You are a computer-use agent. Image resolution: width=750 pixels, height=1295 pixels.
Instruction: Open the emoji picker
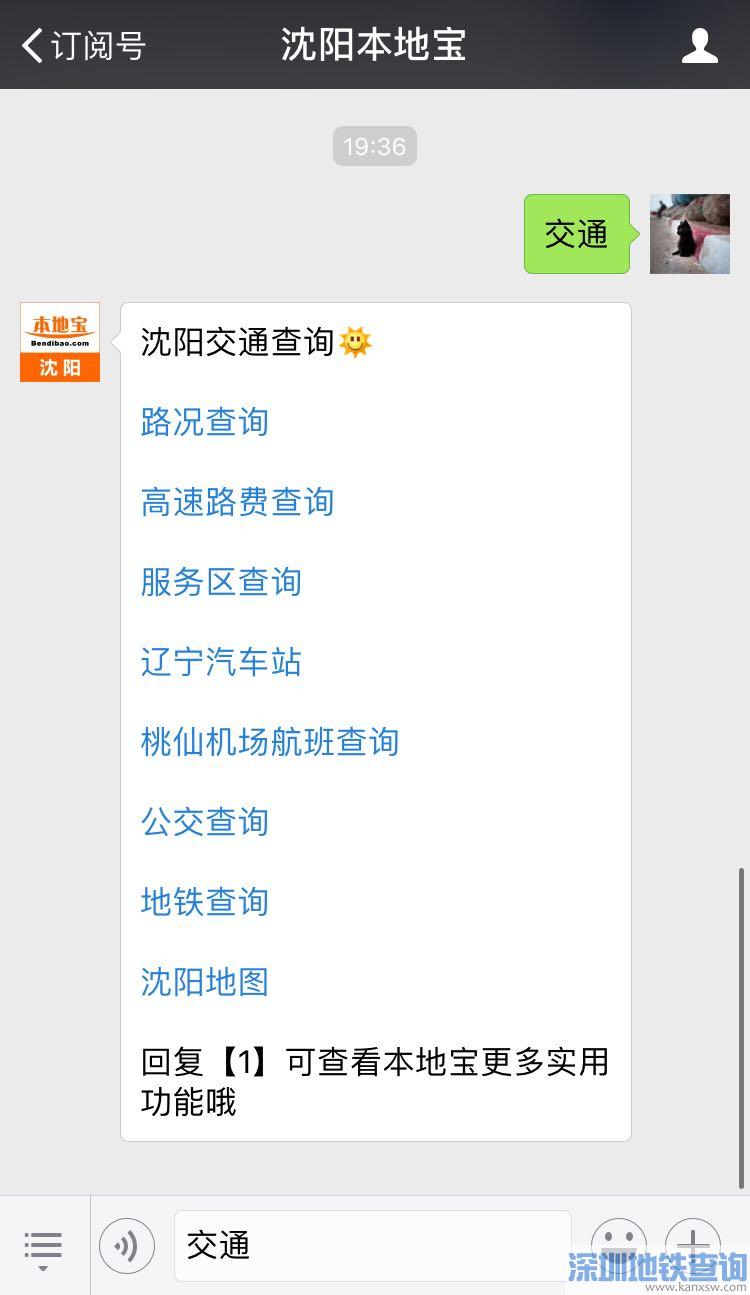pyautogui.click(x=618, y=1242)
